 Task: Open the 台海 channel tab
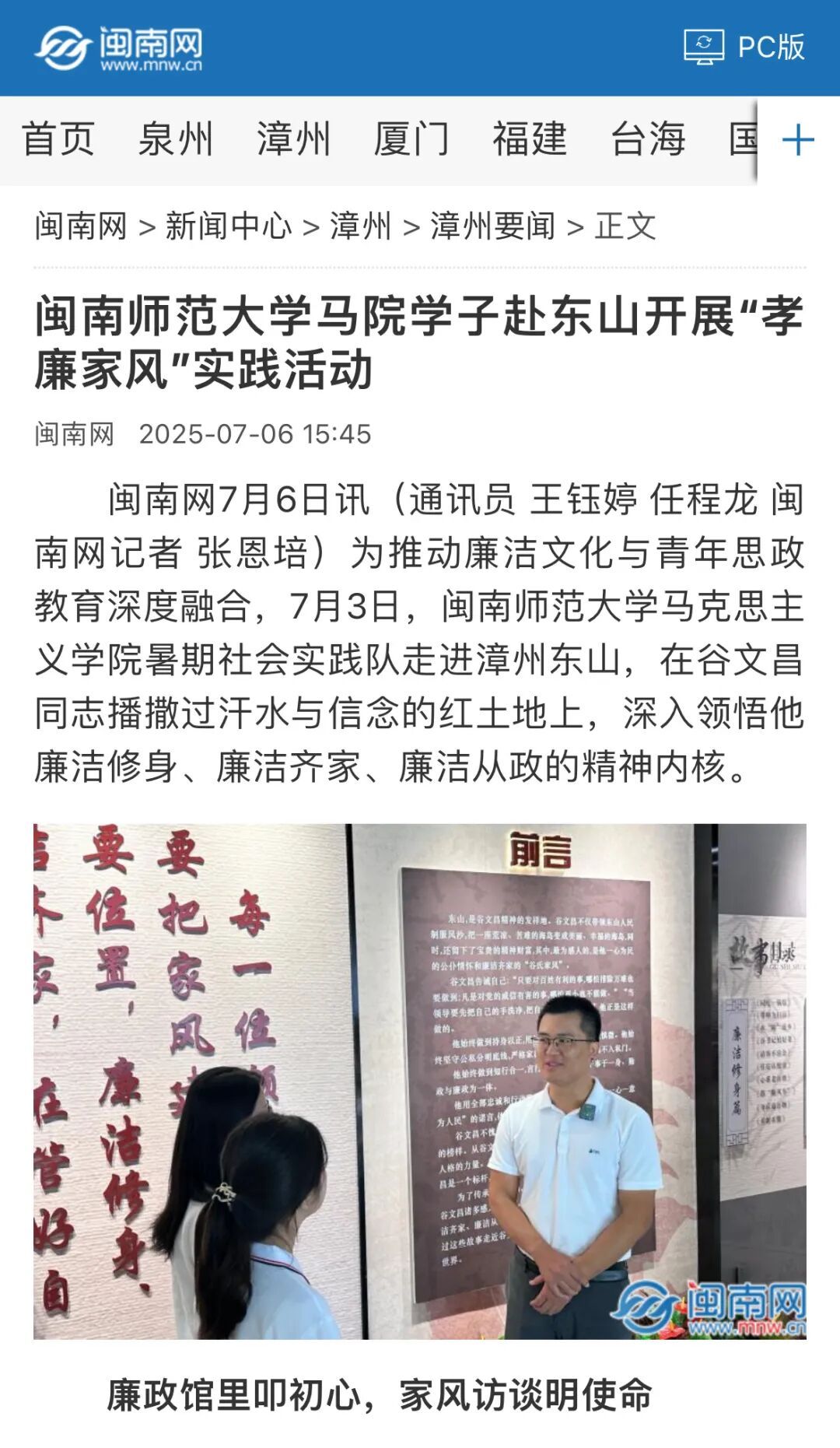click(x=648, y=140)
